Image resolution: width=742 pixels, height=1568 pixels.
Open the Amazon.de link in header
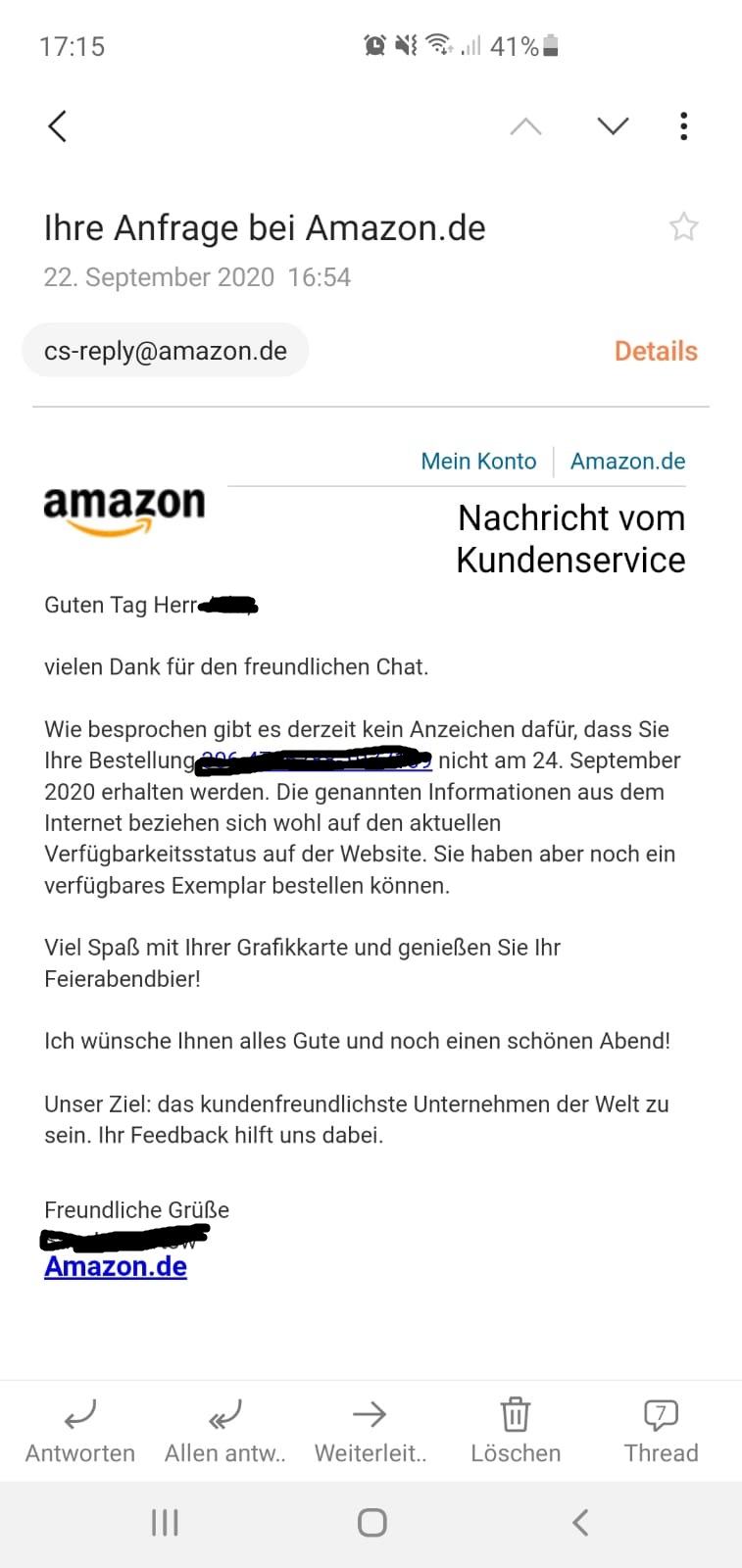click(x=627, y=462)
